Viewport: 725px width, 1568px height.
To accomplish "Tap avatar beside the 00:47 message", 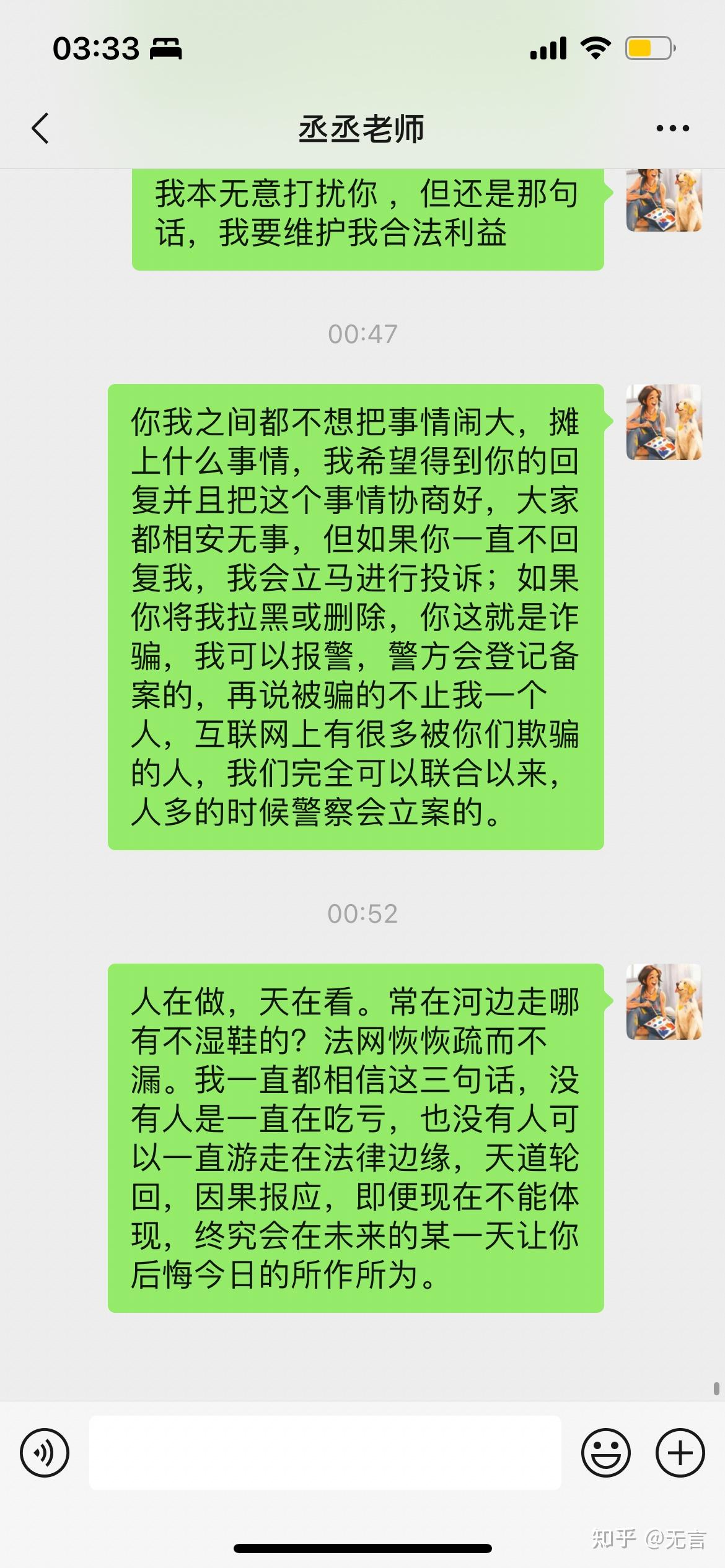I will [x=664, y=422].
